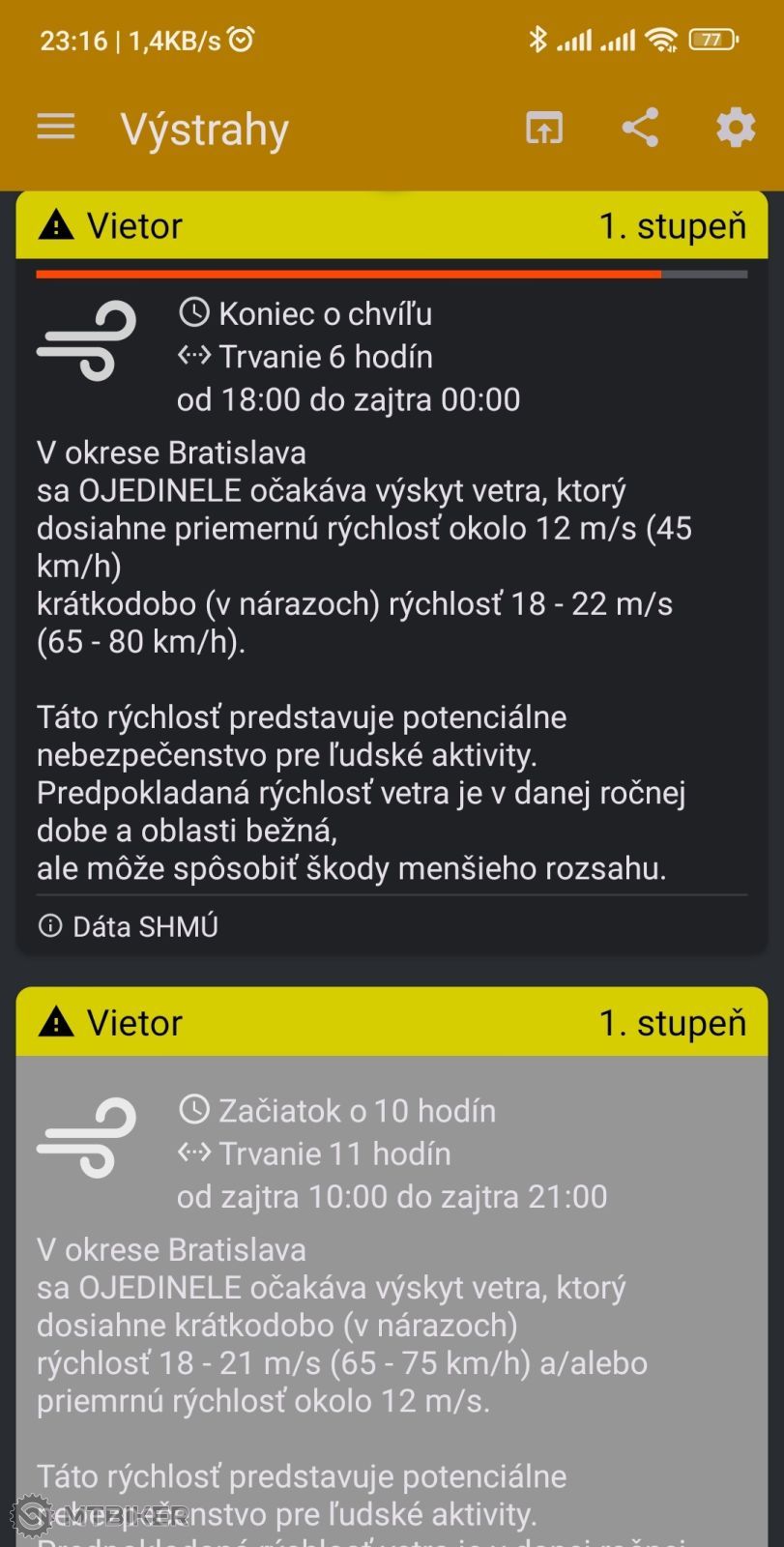Open the export warnings icon
Viewport: 784px width, 1547px height.
(x=543, y=127)
